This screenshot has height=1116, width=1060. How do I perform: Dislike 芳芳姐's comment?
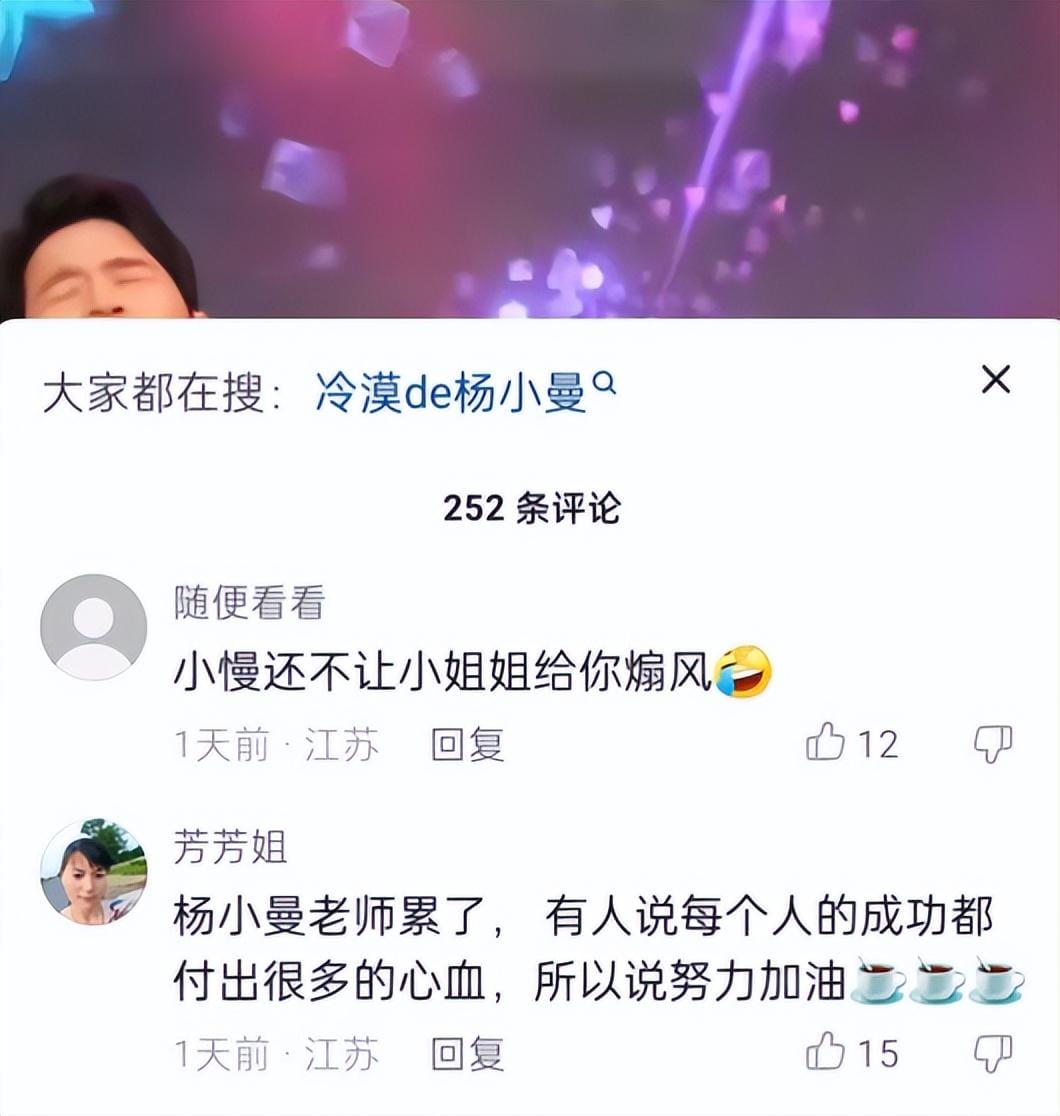pyautogui.click(x=993, y=1053)
